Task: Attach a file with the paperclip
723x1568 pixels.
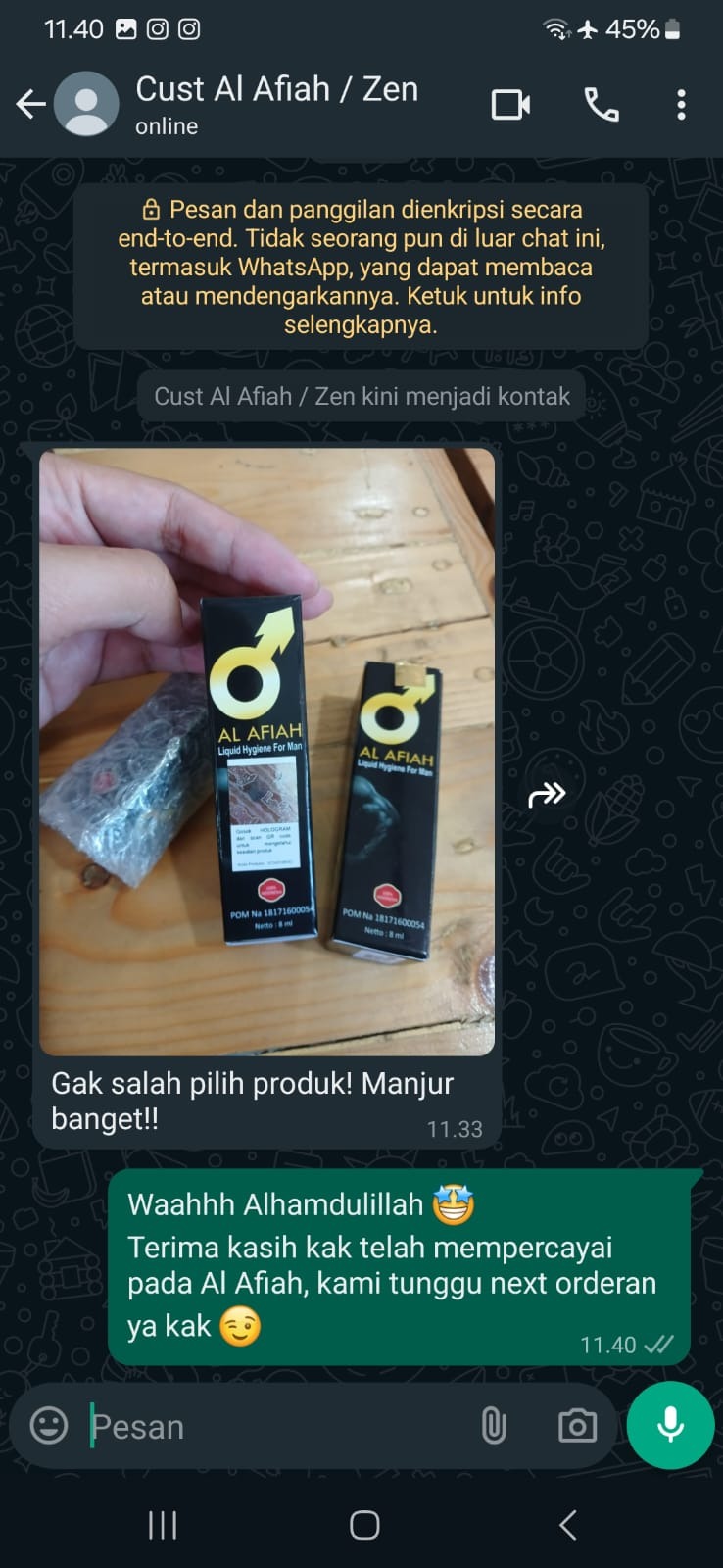Action: tap(494, 1426)
